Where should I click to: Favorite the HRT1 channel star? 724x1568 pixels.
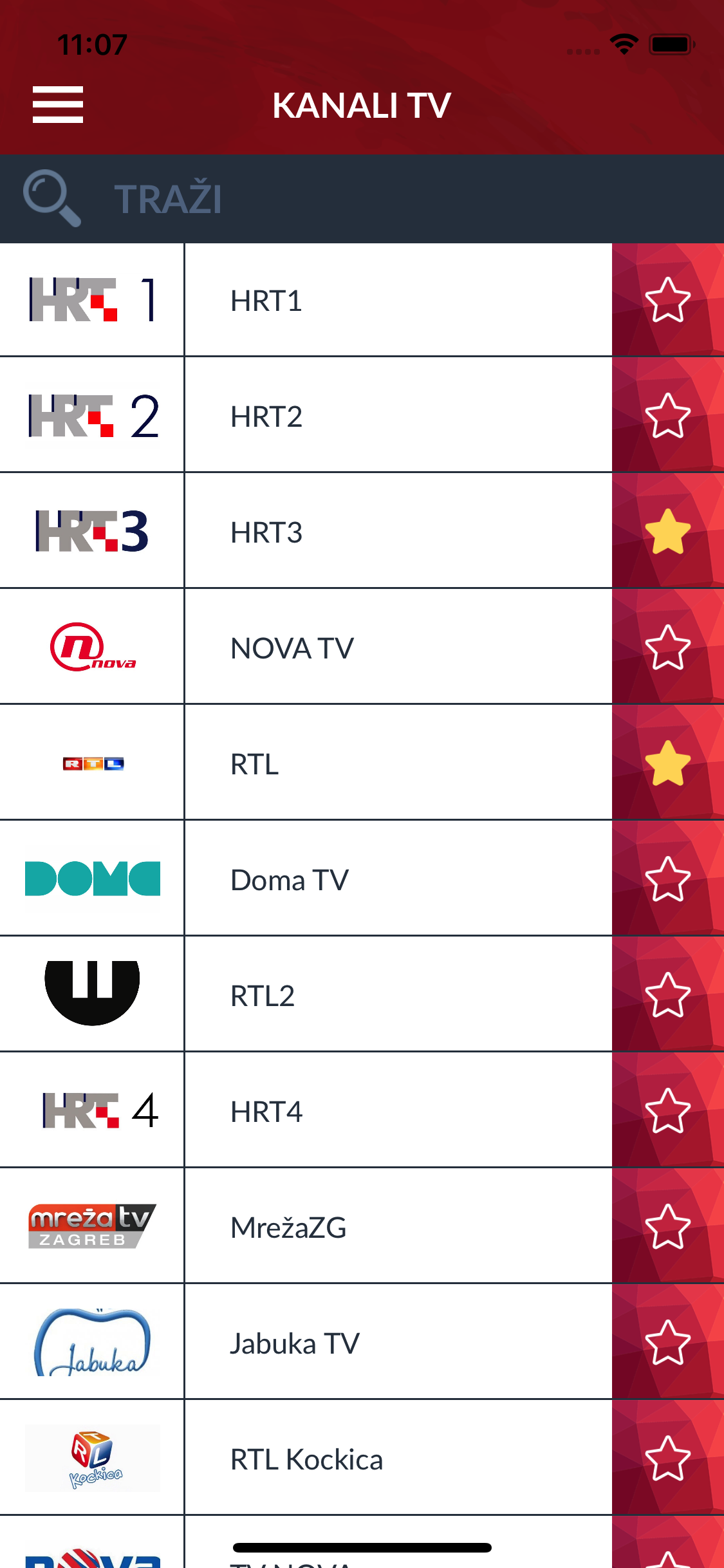pos(667,299)
